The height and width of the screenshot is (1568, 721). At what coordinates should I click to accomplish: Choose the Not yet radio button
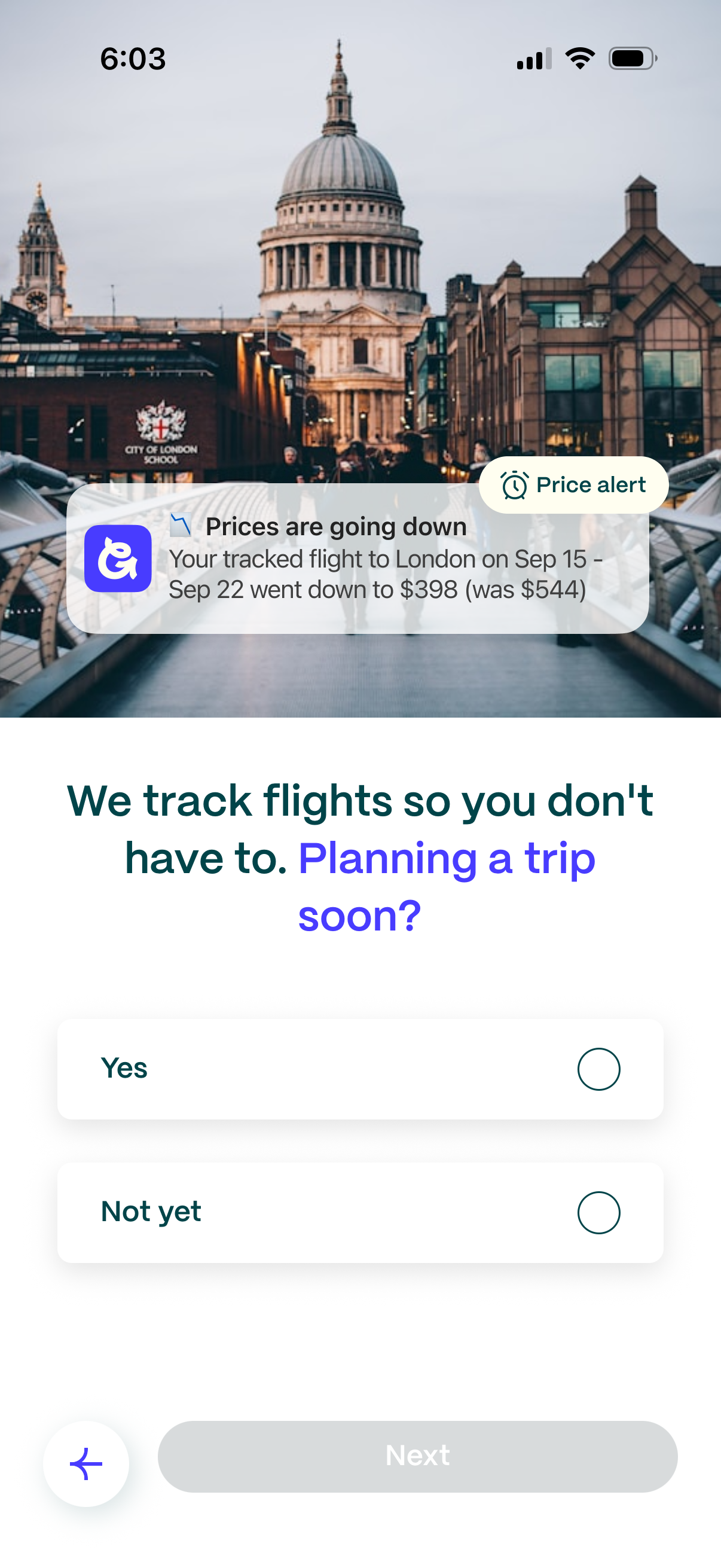(599, 1212)
